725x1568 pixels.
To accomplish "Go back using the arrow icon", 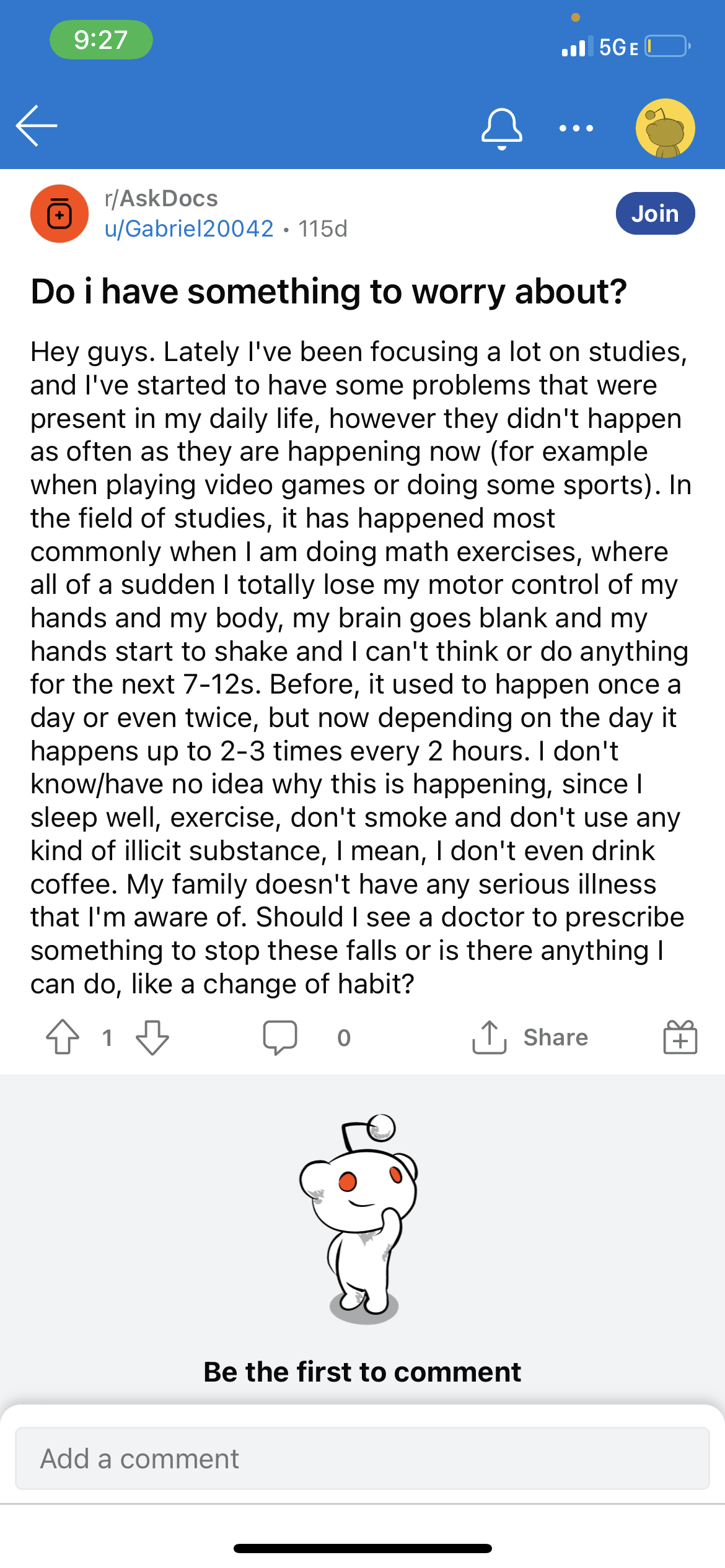I will click(37, 126).
